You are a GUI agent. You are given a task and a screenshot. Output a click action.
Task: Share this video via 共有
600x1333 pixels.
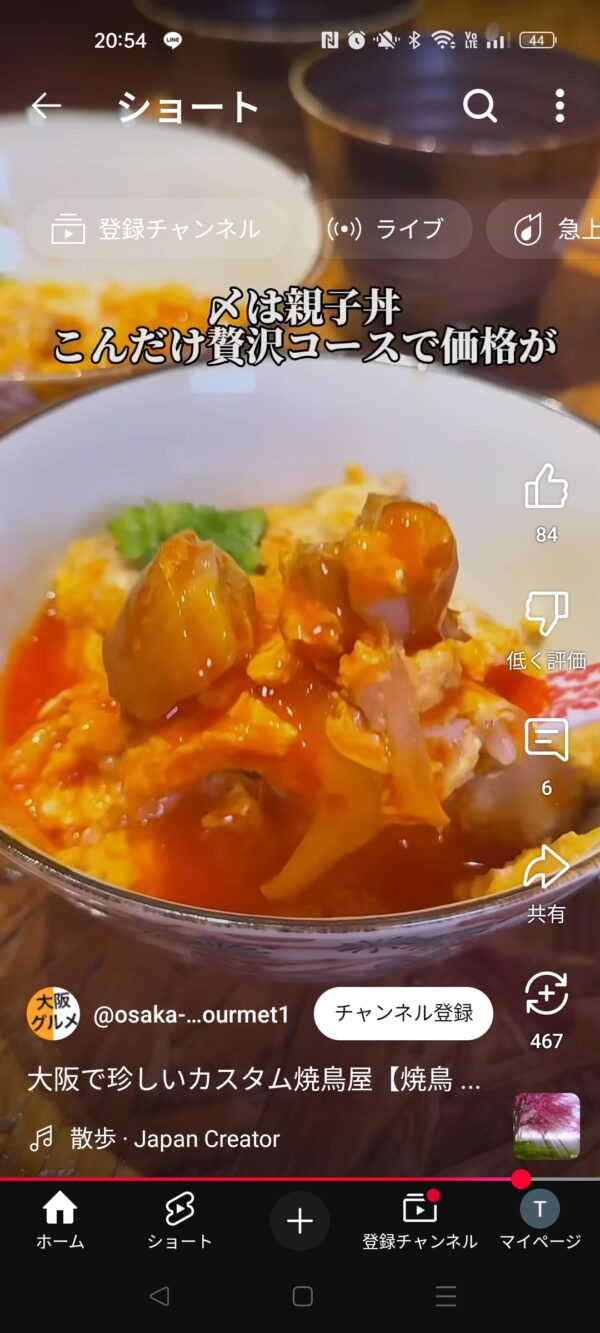tap(546, 868)
